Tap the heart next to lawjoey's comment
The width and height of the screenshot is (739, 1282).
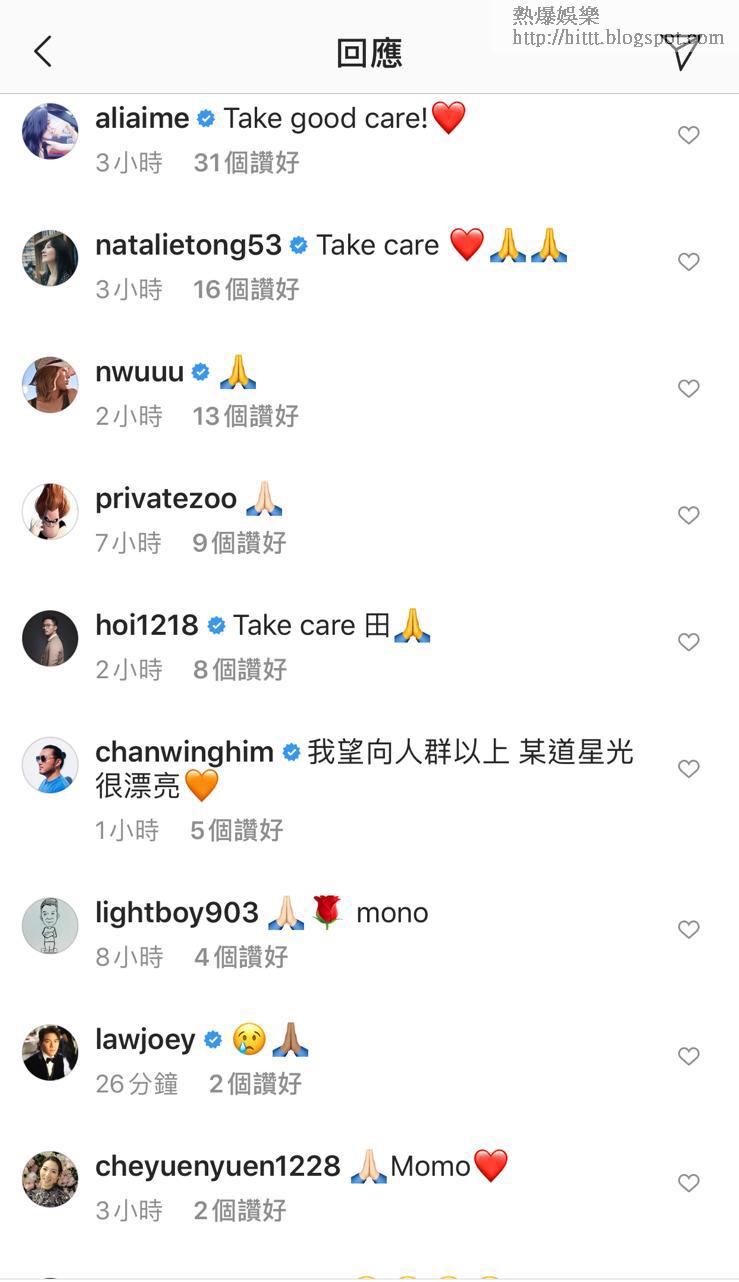(688, 1056)
